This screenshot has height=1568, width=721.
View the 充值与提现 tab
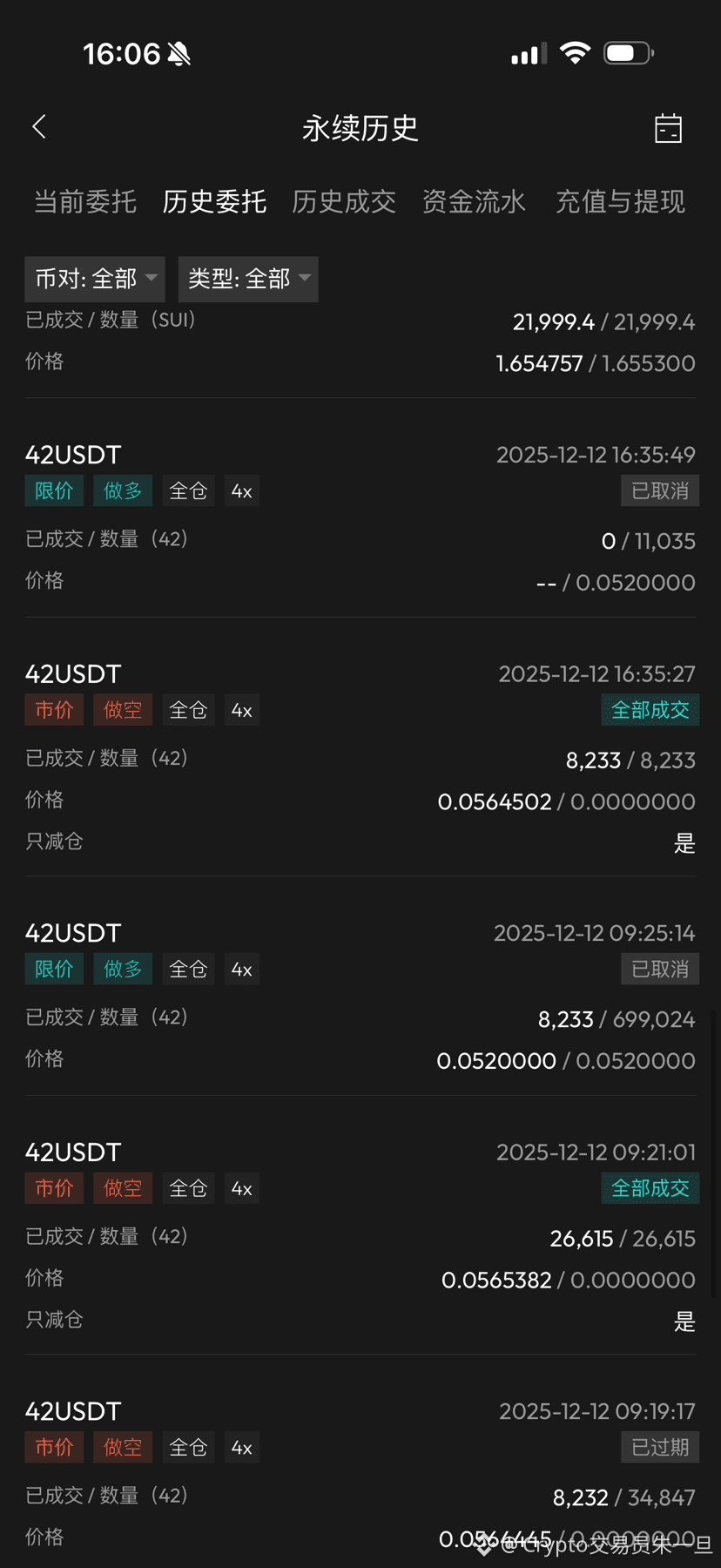pyautogui.click(x=620, y=202)
